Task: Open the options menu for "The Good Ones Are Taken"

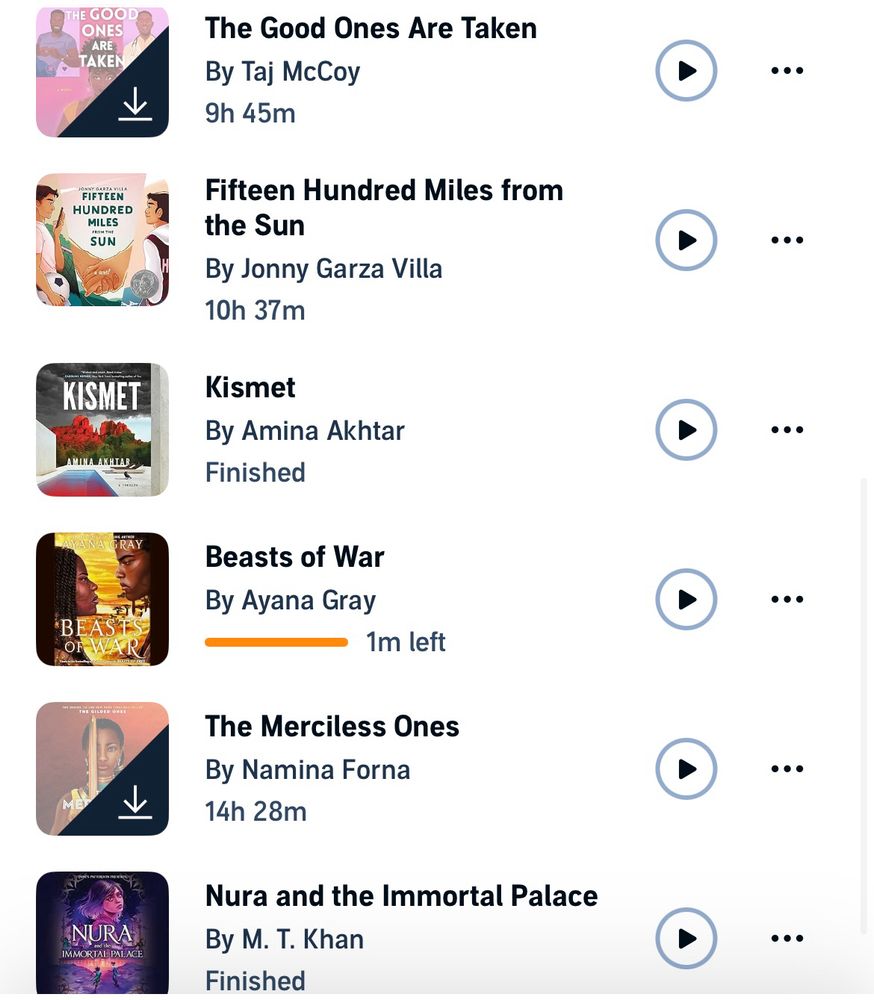Action: click(787, 70)
